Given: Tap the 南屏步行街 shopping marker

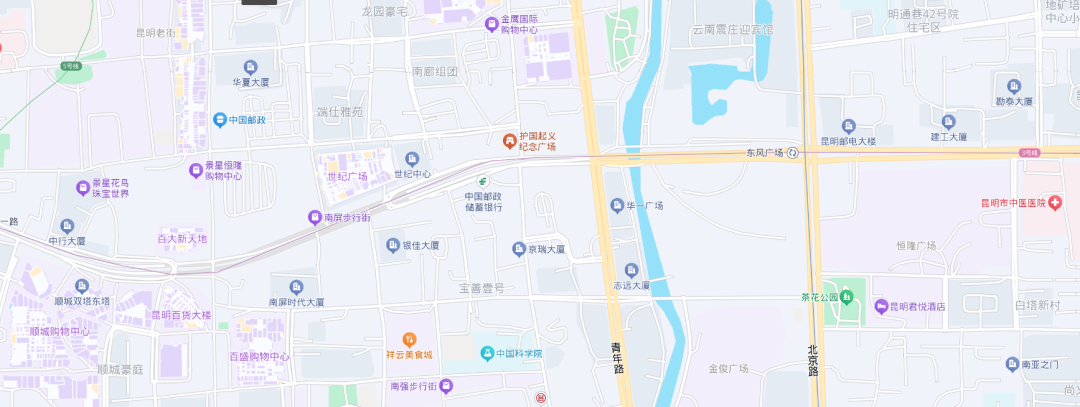Looking at the screenshot, I should tap(315, 216).
